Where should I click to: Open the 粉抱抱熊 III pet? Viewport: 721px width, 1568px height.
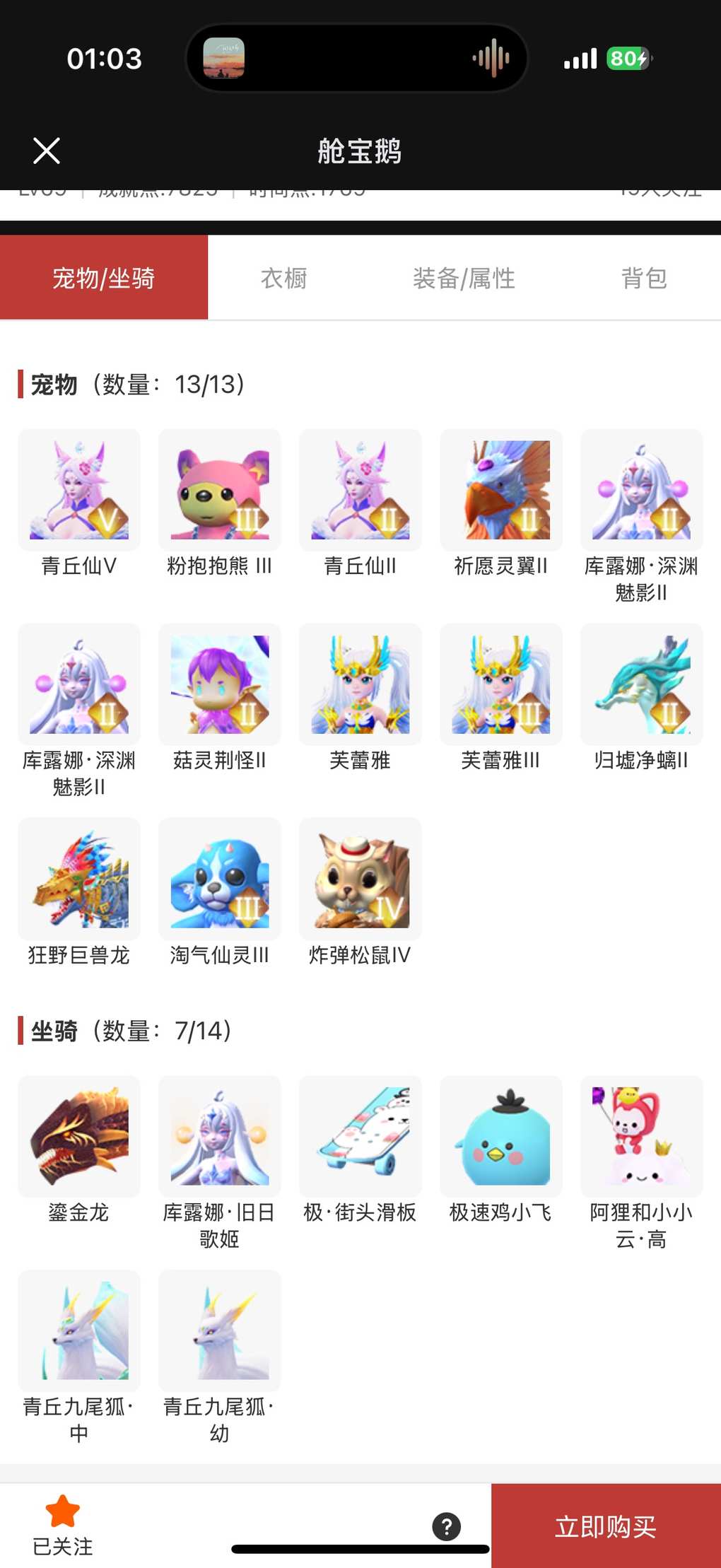pos(220,490)
